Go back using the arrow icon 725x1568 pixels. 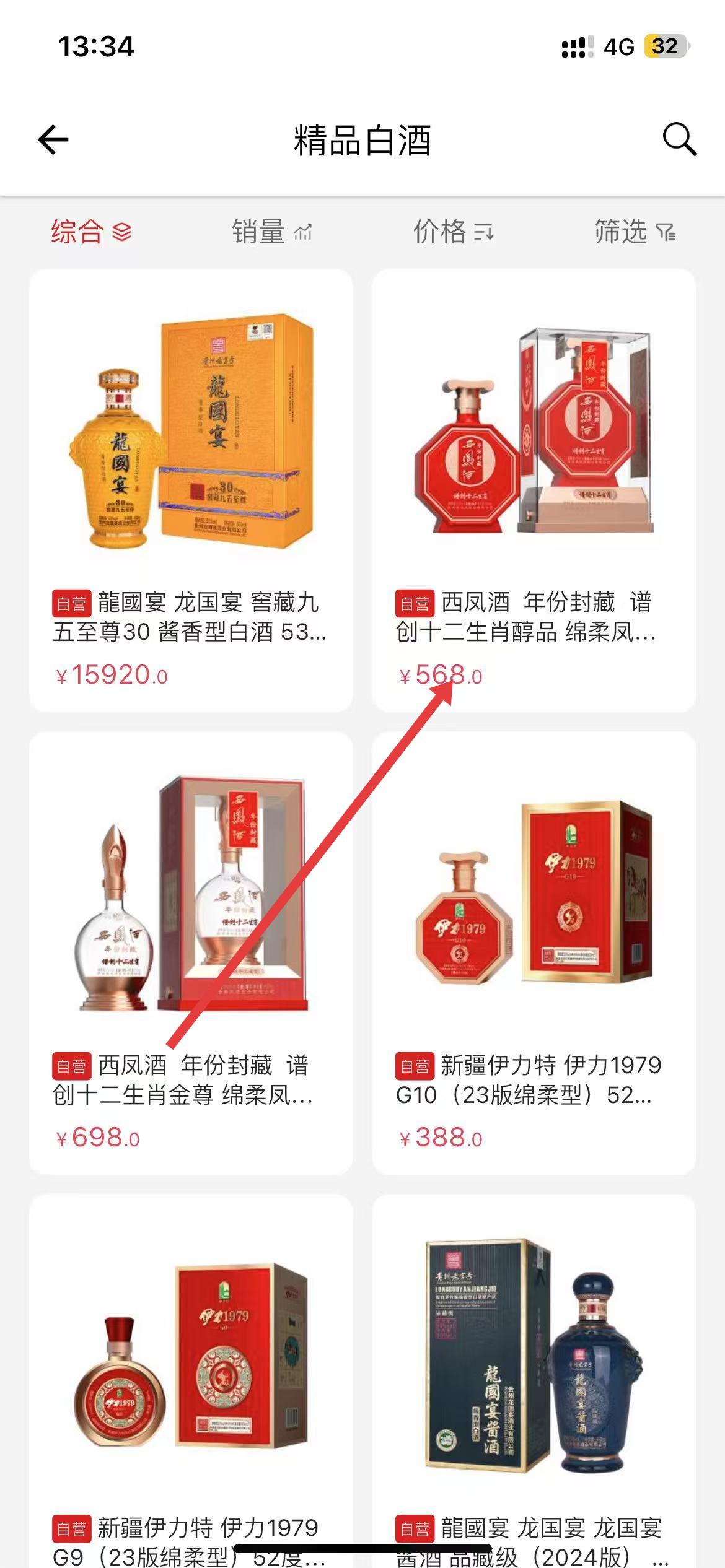[53, 139]
